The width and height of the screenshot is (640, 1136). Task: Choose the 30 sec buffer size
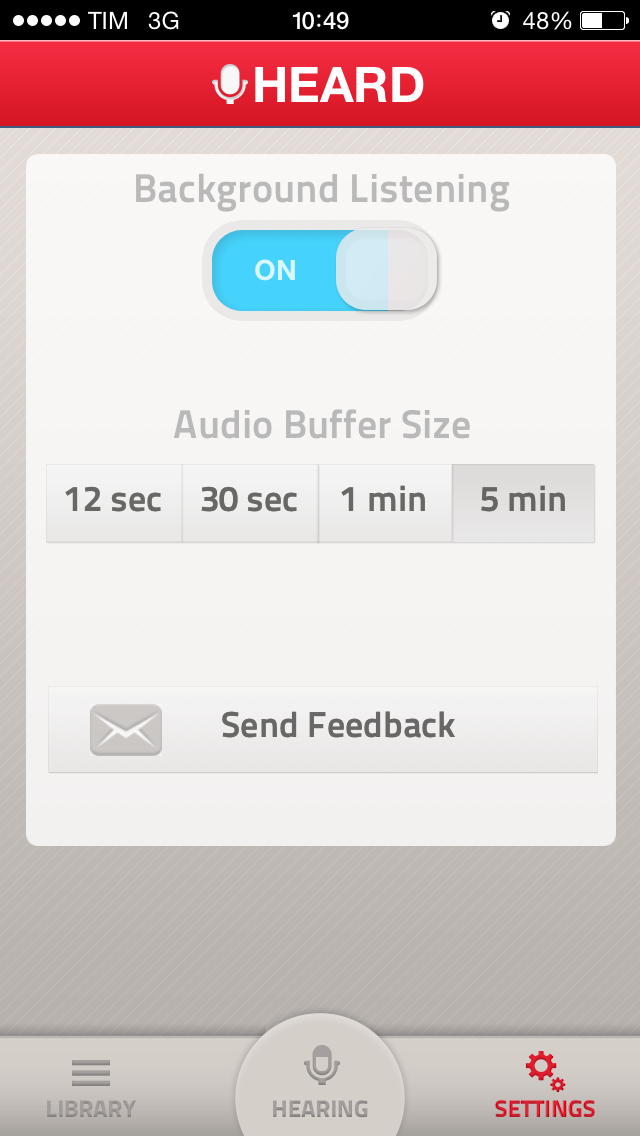click(x=250, y=502)
